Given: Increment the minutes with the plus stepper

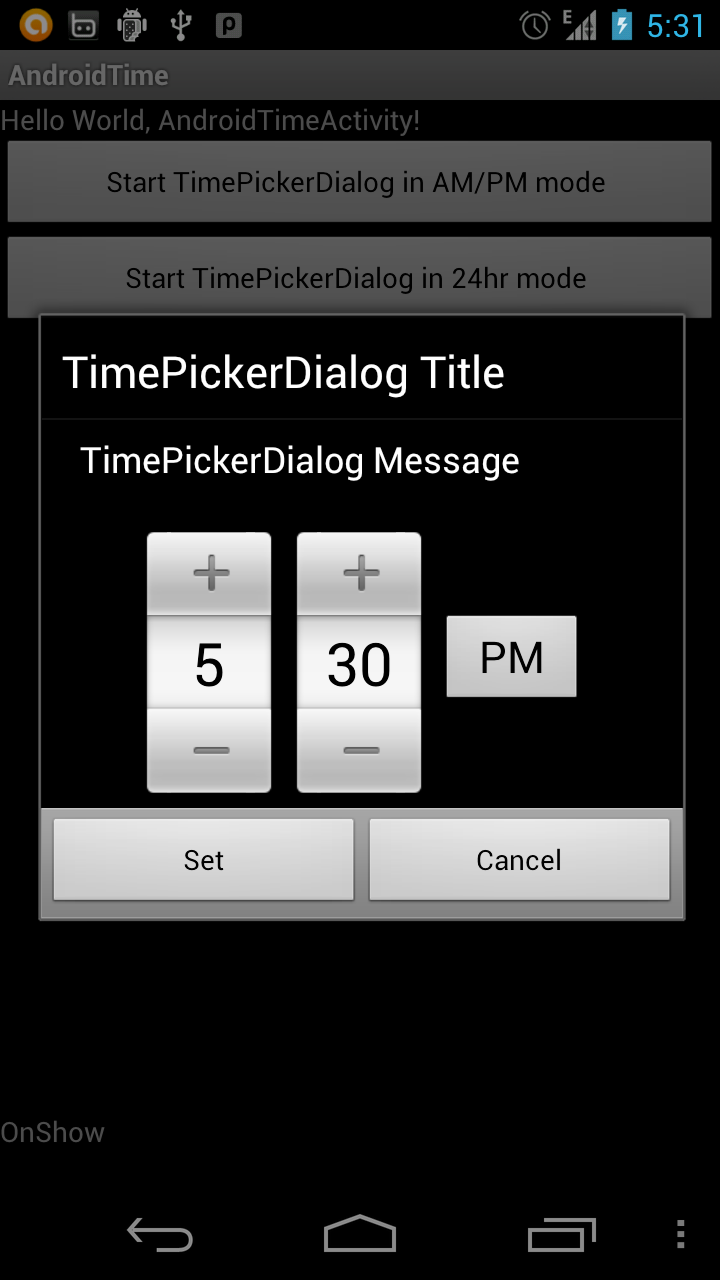Looking at the screenshot, I should click(358, 572).
